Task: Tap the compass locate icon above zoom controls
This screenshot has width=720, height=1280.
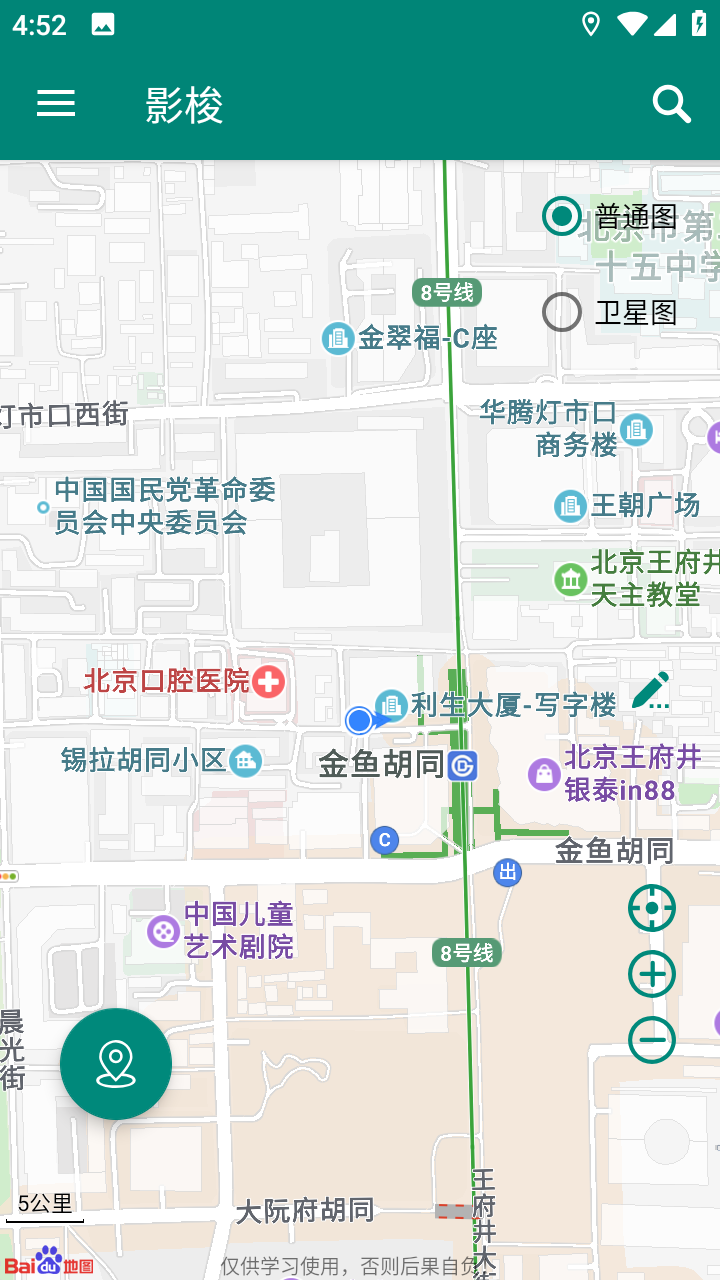Action: pos(651,908)
